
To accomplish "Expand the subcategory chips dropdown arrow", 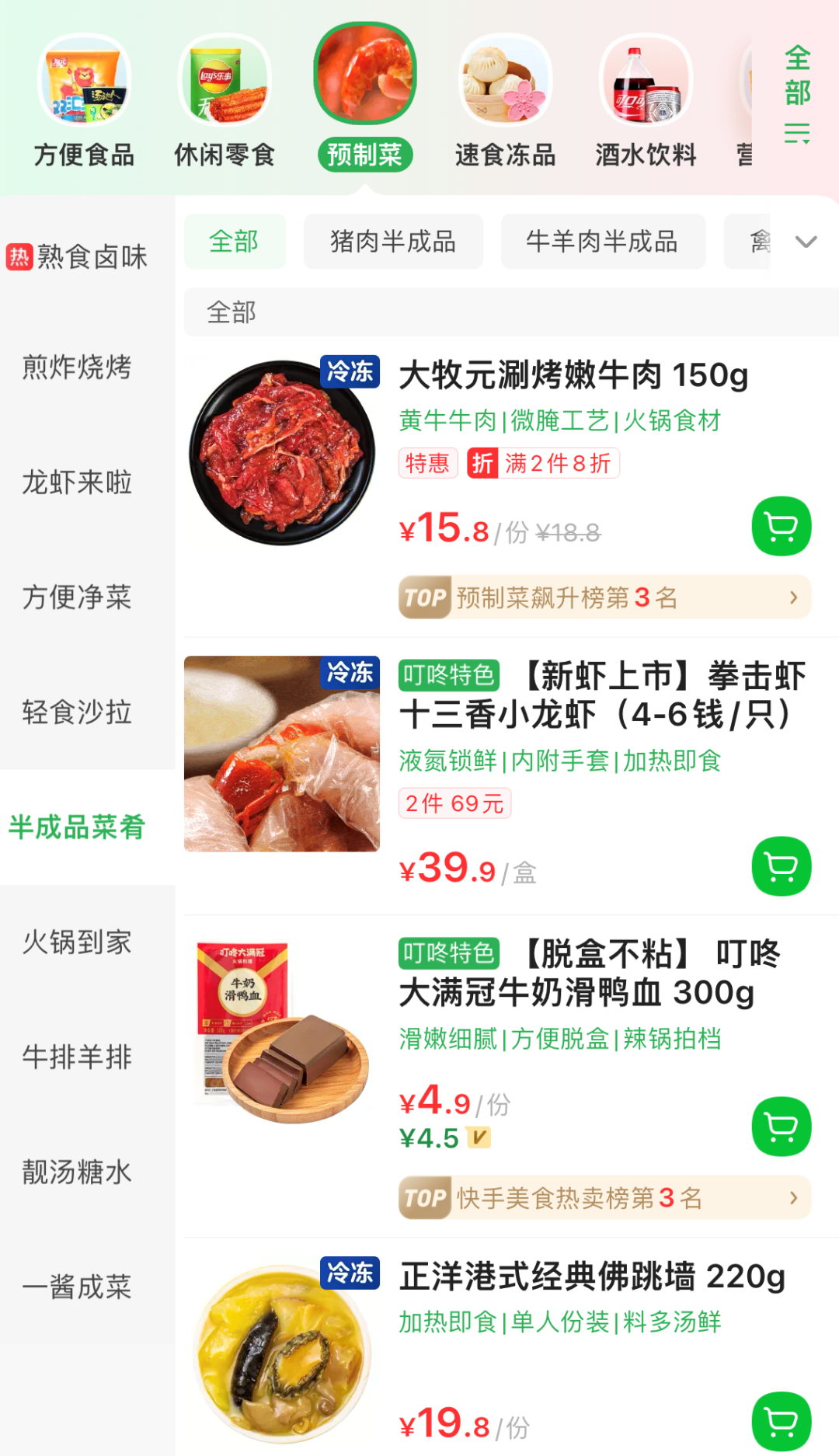I will pyautogui.click(x=806, y=242).
